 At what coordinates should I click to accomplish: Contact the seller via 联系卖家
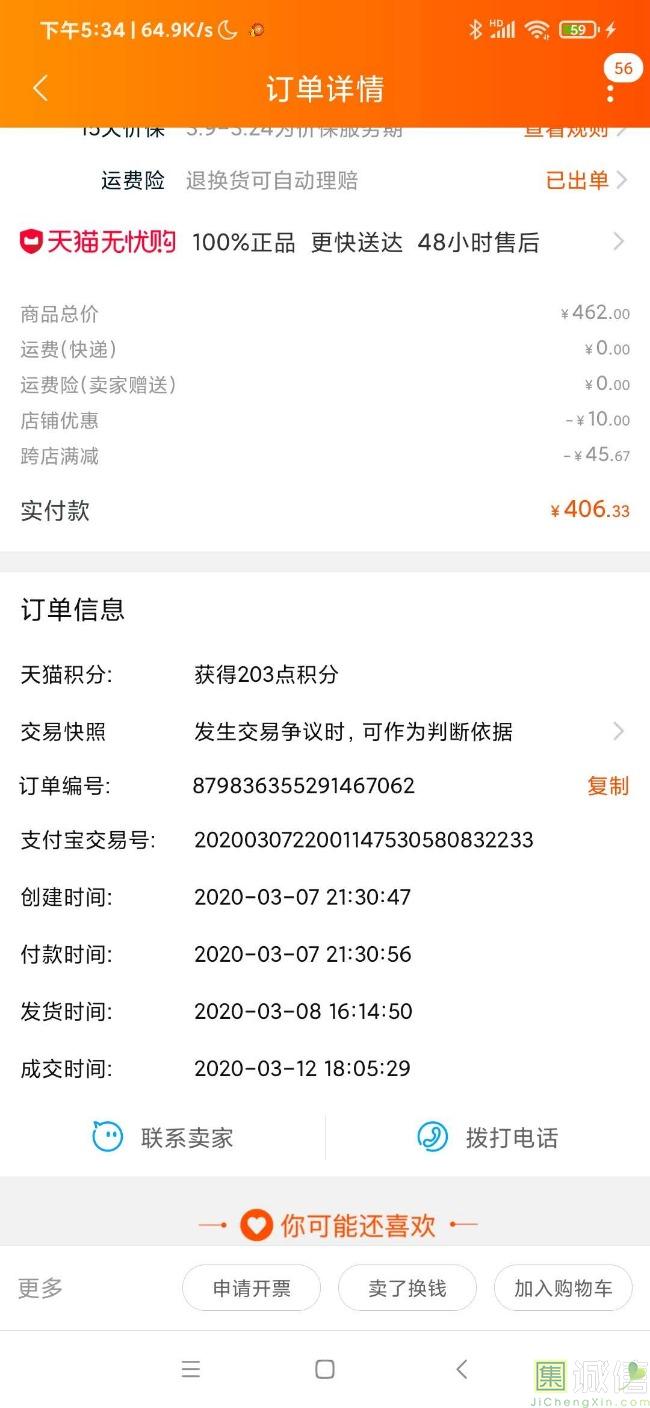(x=163, y=1137)
